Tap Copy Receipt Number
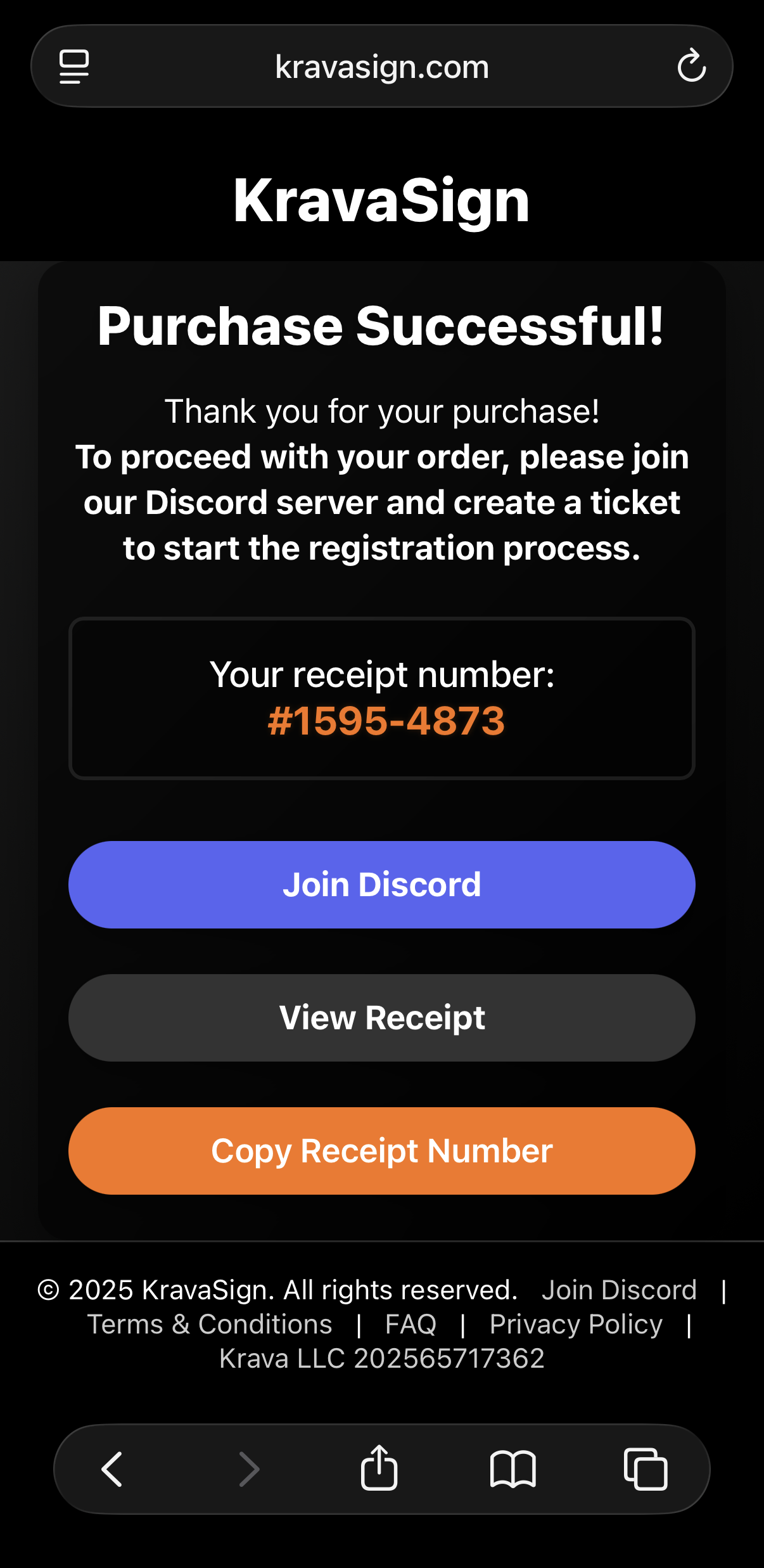 381,1150
